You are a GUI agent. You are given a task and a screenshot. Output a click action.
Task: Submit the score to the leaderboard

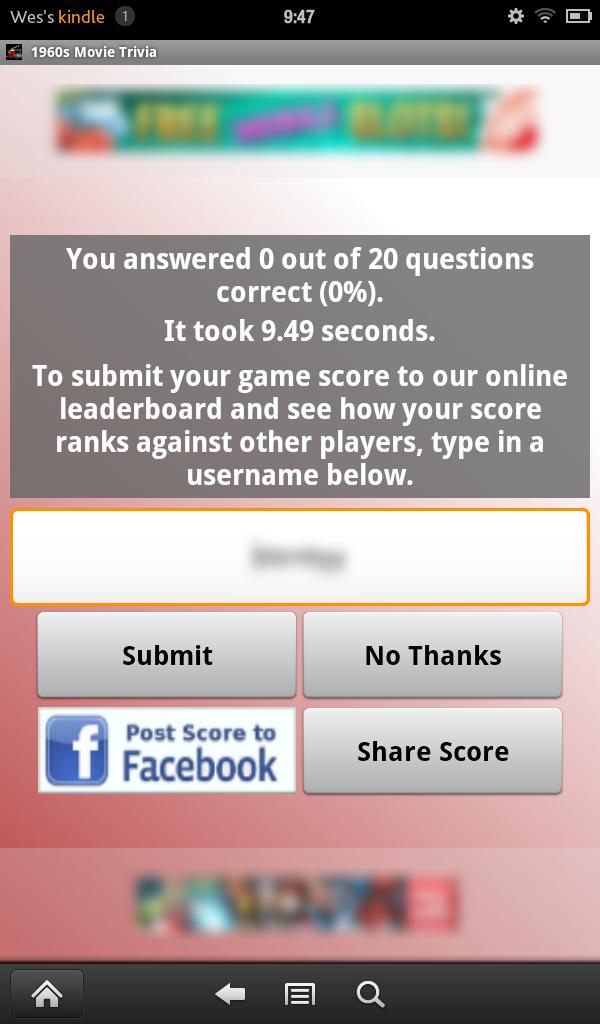click(x=167, y=655)
